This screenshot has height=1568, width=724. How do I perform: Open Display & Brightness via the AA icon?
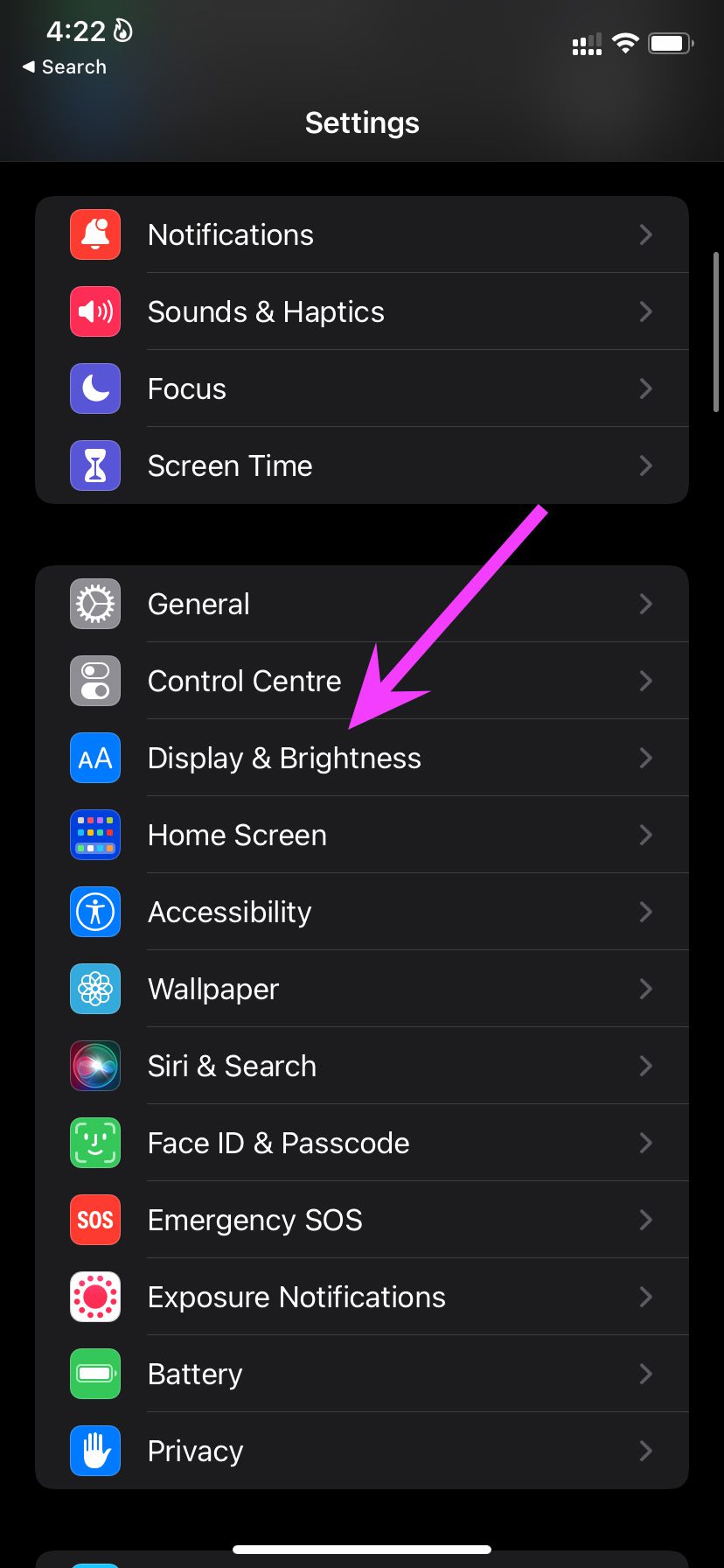click(x=94, y=758)
